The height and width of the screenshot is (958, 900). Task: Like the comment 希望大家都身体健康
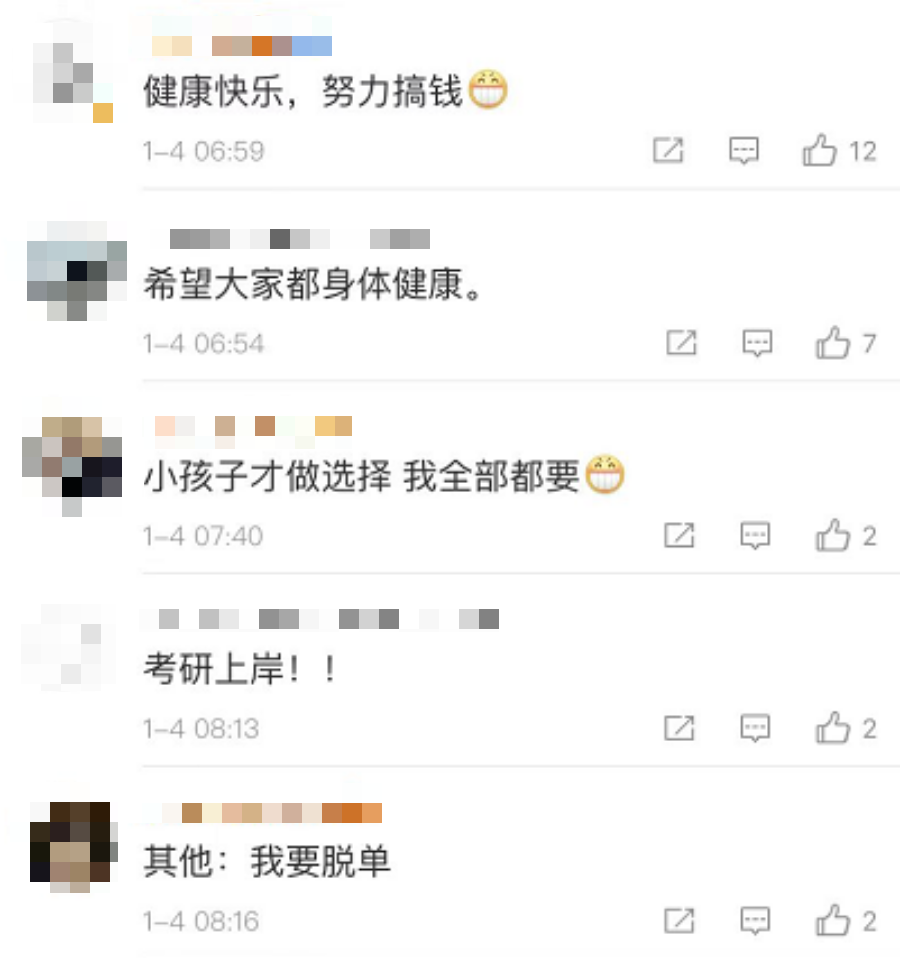tap(832, 344)
